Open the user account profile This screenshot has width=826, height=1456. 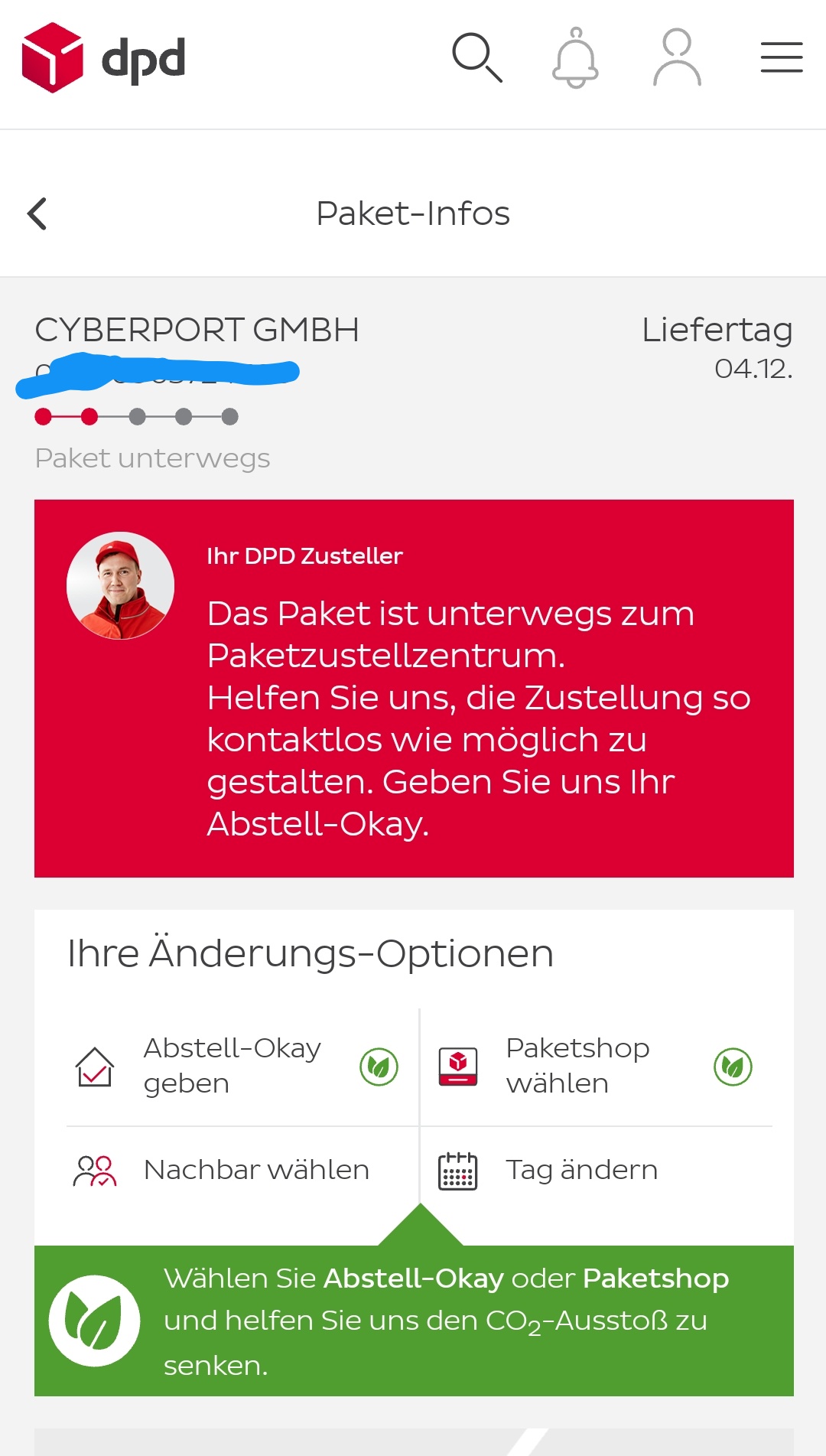coord(677,58)
